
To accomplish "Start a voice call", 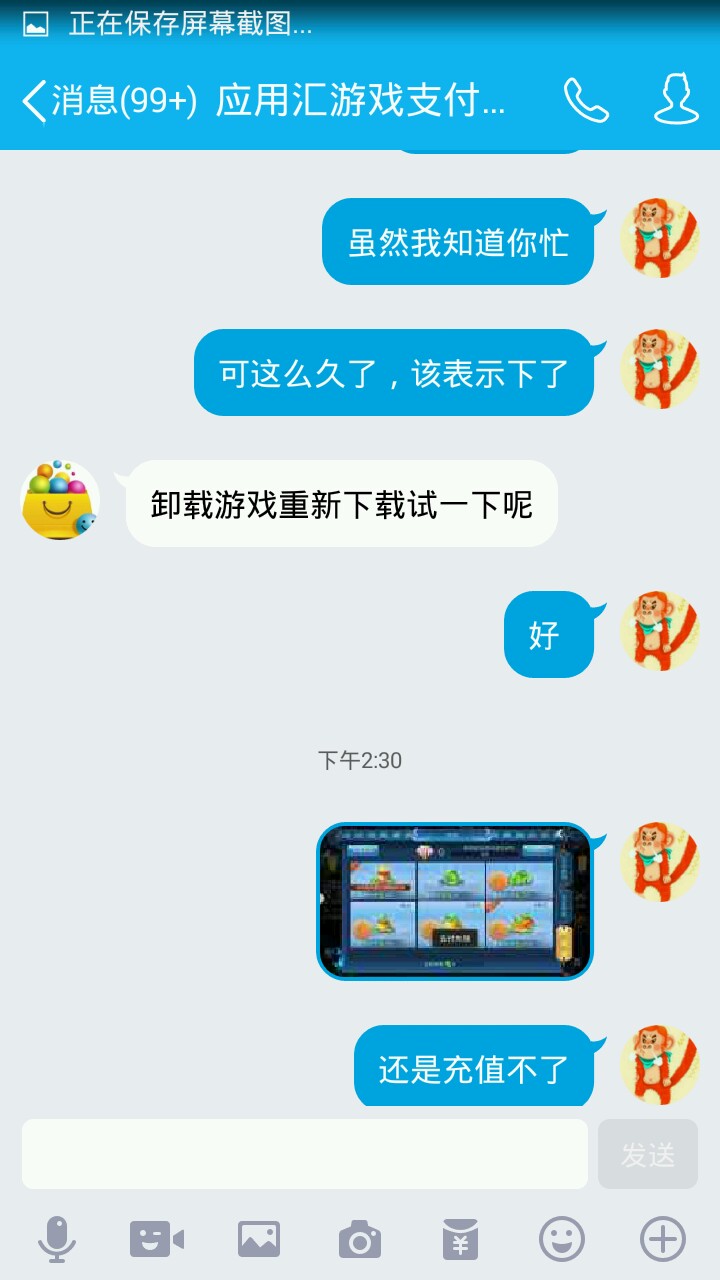I will pos(586,100).
